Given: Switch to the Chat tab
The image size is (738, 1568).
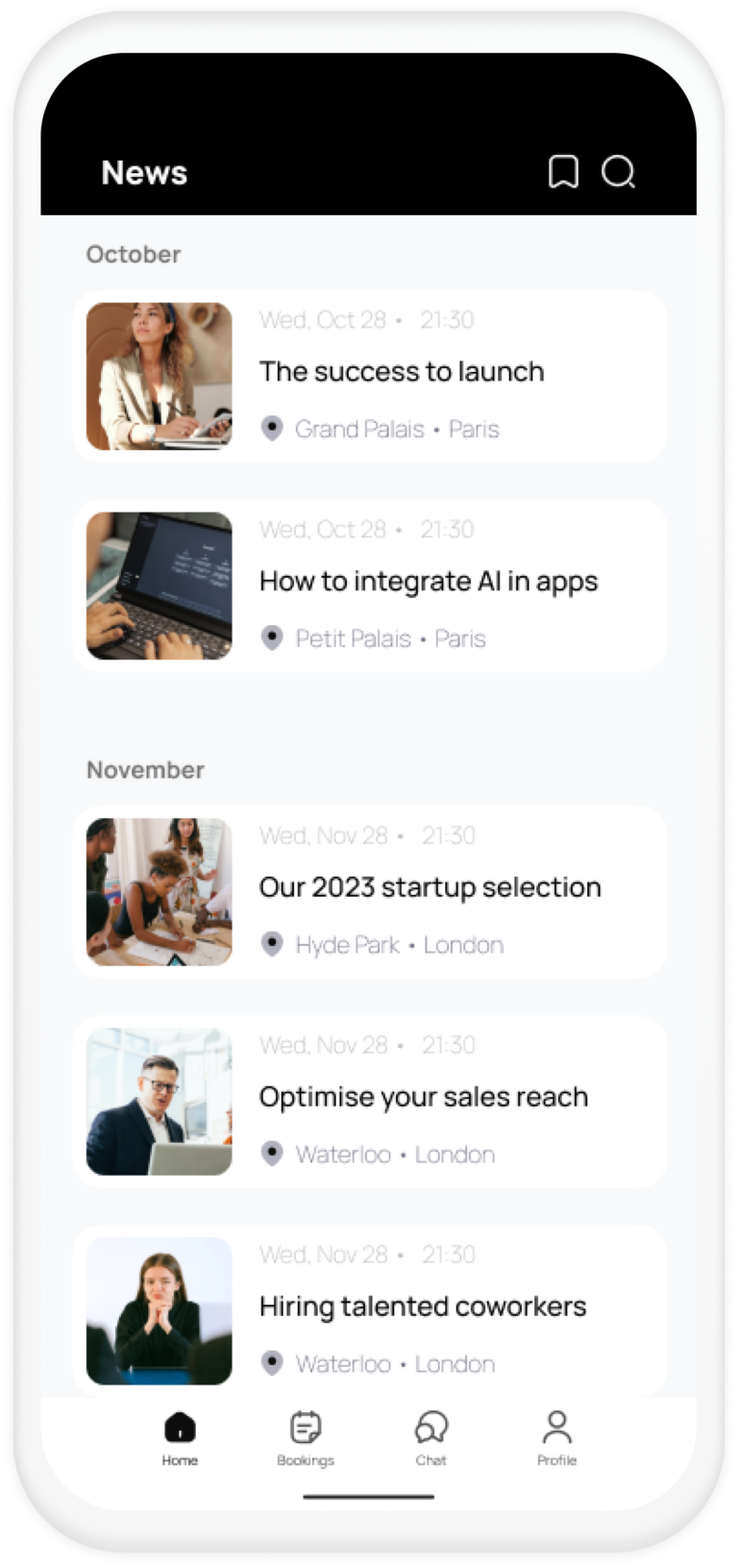Looking at the screenshot, I should [x=431, y=1438].
